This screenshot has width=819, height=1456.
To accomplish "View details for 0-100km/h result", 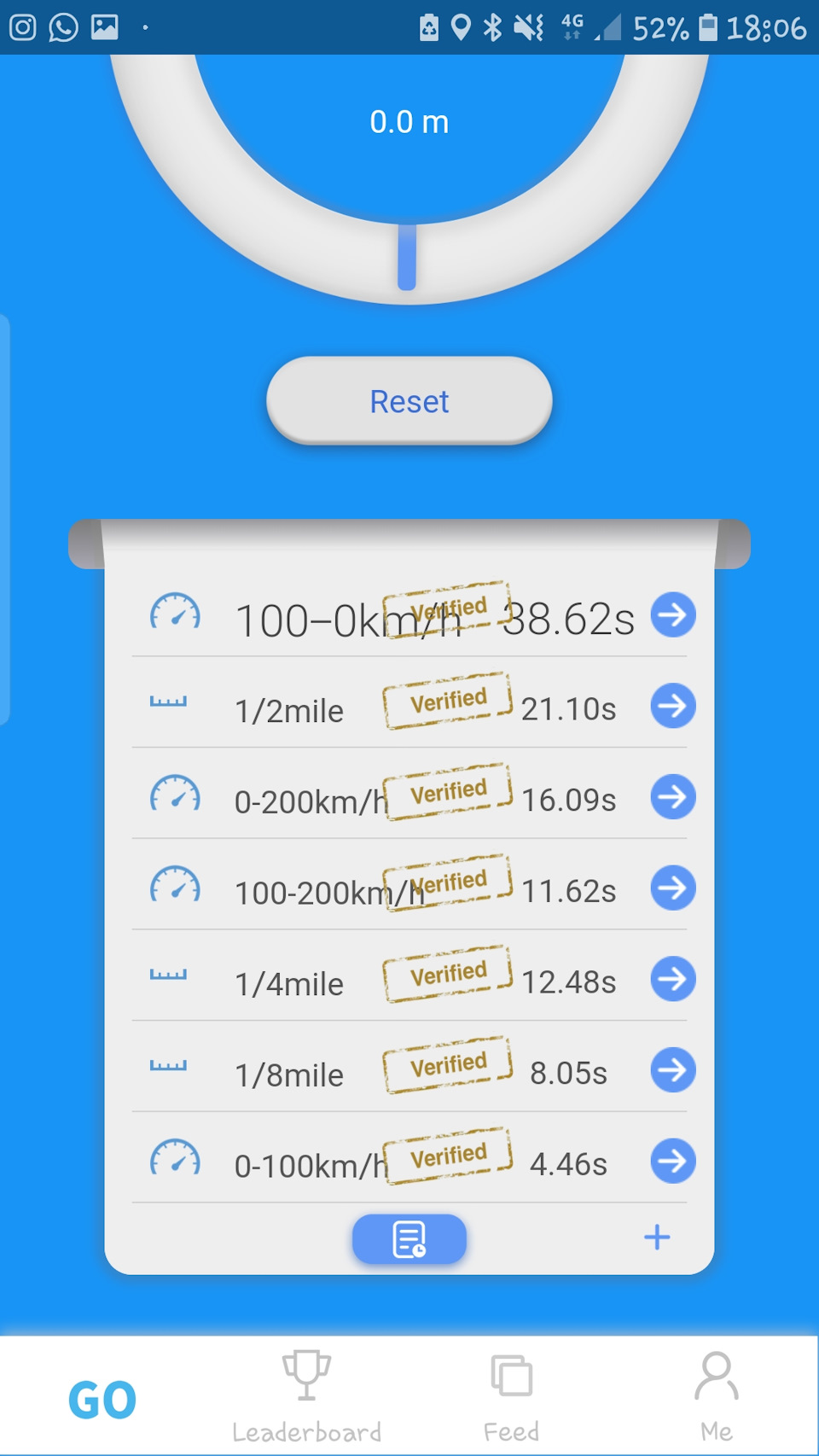I will pyautogui.click(x=672, y=1162).
